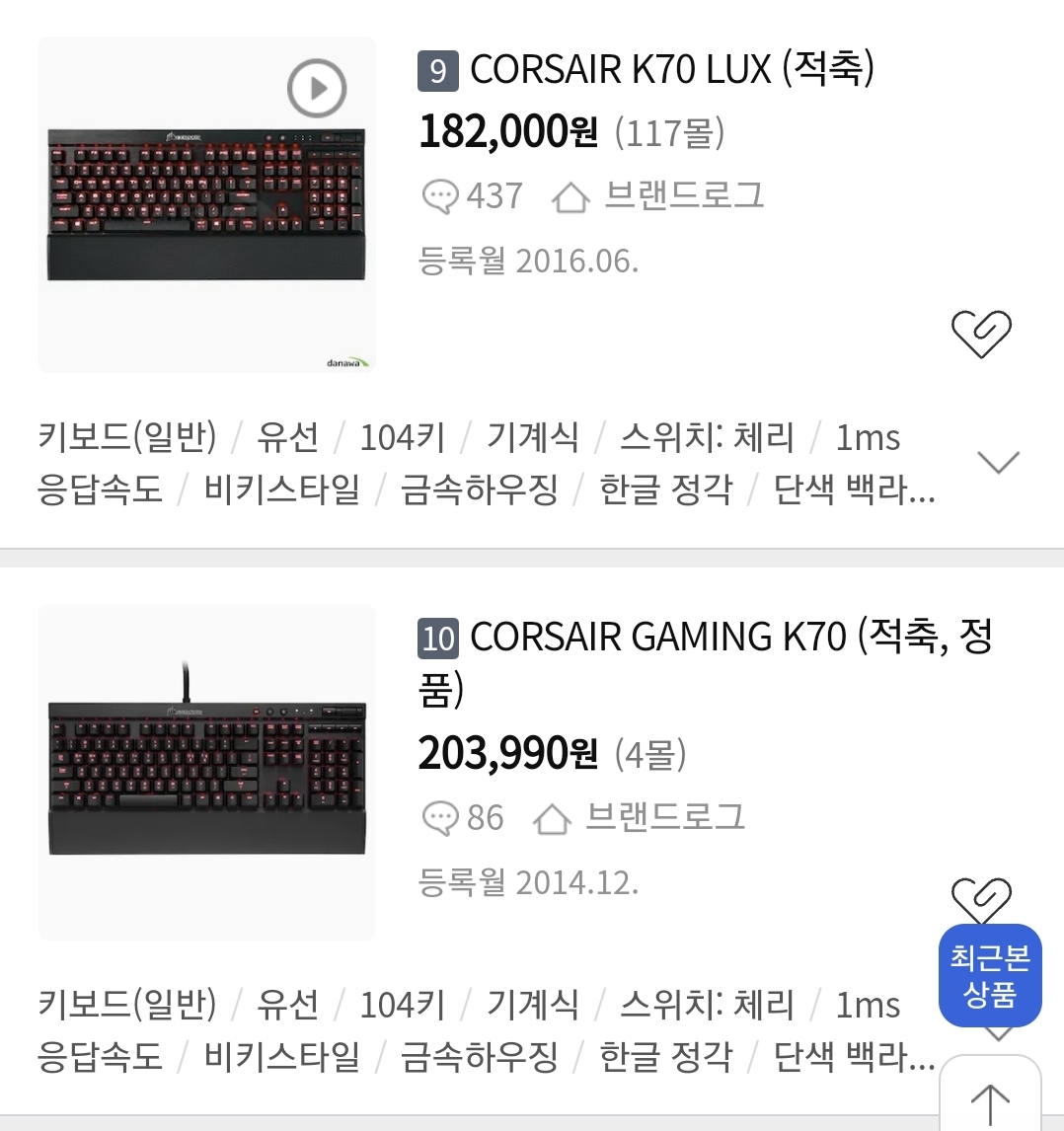1064x1131 pixels.
Task: Show 117몰 sellers for K70 LUX
Action: (669, 131)
